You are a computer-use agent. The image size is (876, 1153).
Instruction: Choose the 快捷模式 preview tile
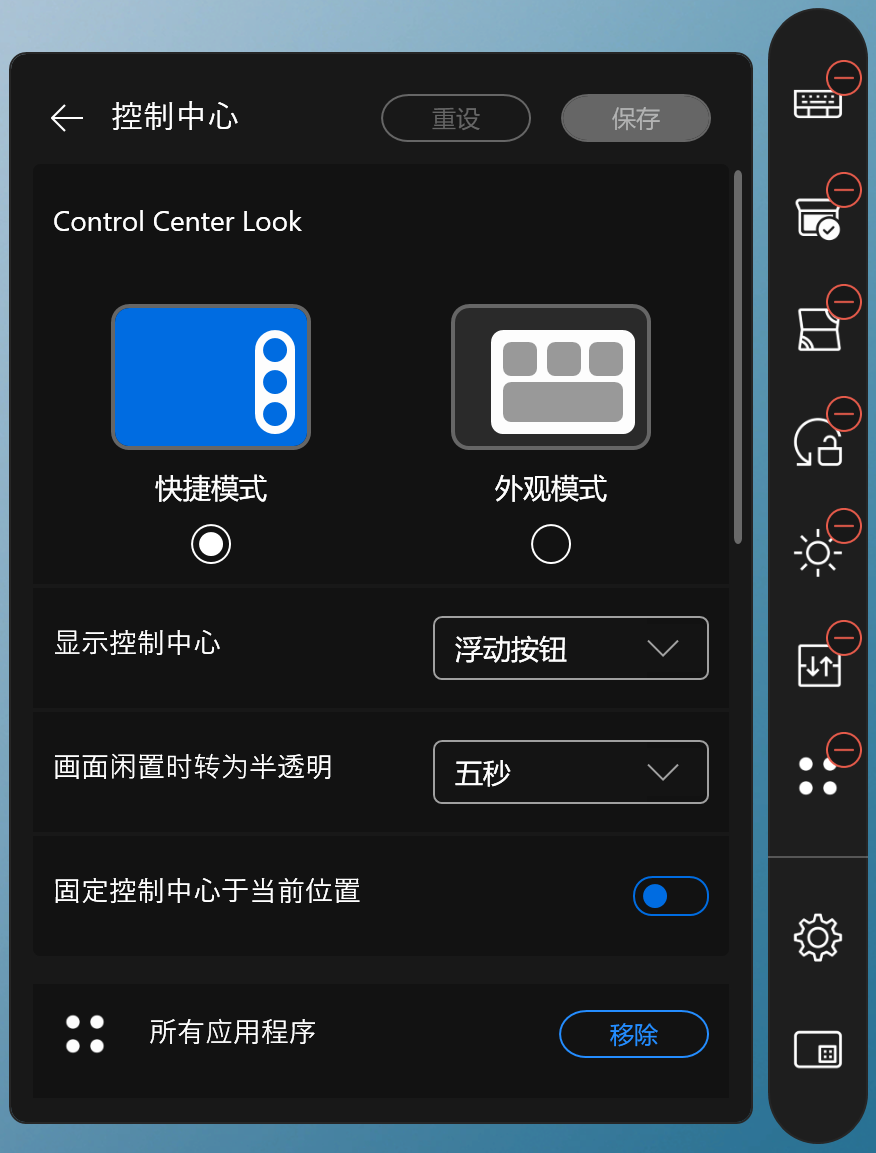(x=211, y=377)
